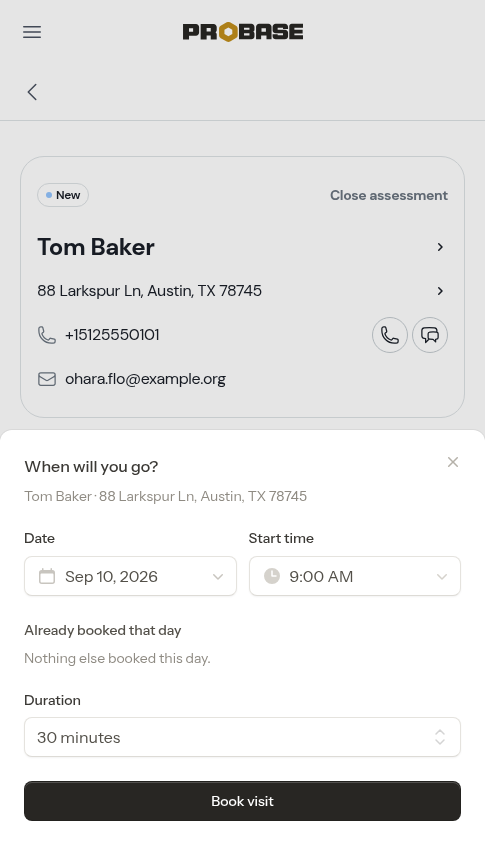Call Tom Baker with the round phone button
The image size is (500, 845).
pos(390,335)
